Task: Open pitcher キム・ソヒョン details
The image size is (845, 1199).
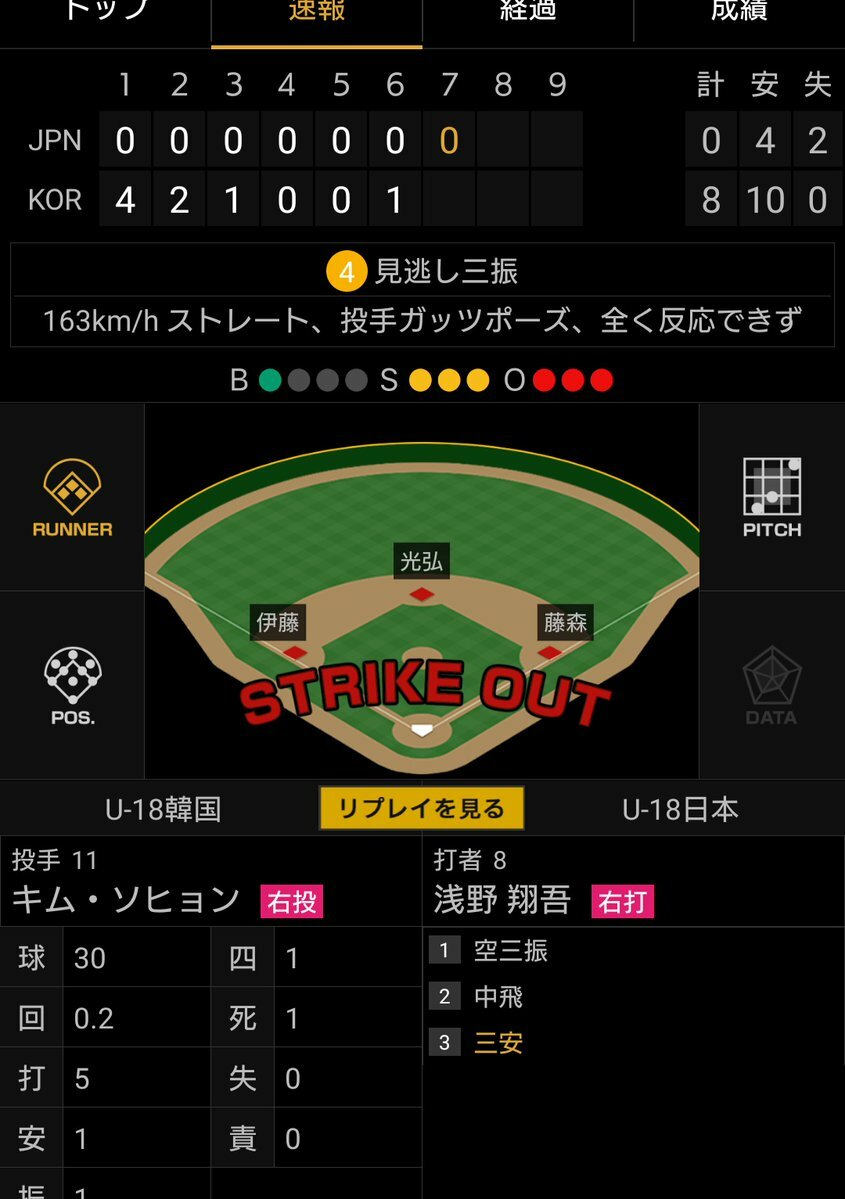Action: (x=126, y=899)
